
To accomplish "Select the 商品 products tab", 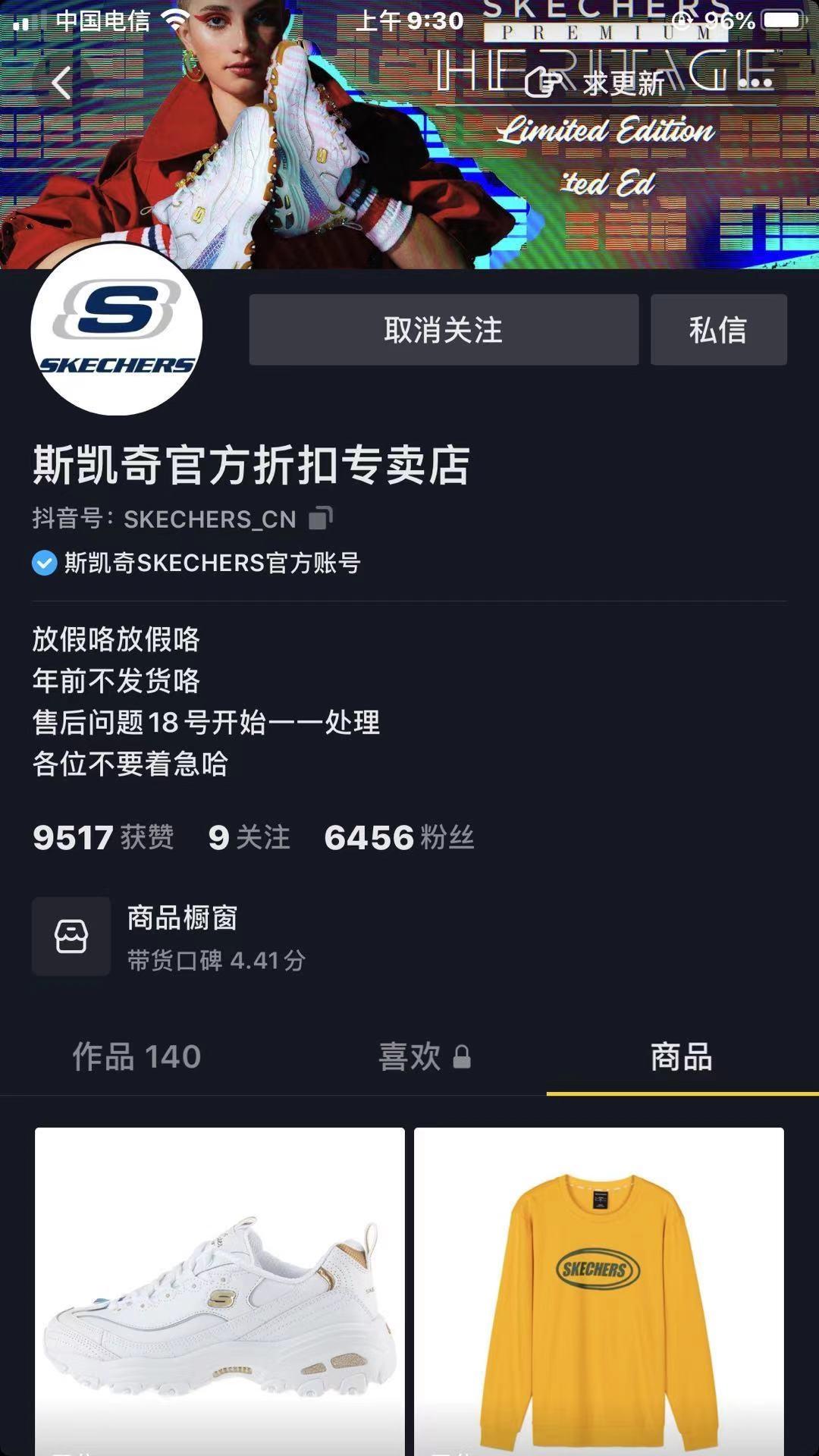I will [x=679, y=1057].
